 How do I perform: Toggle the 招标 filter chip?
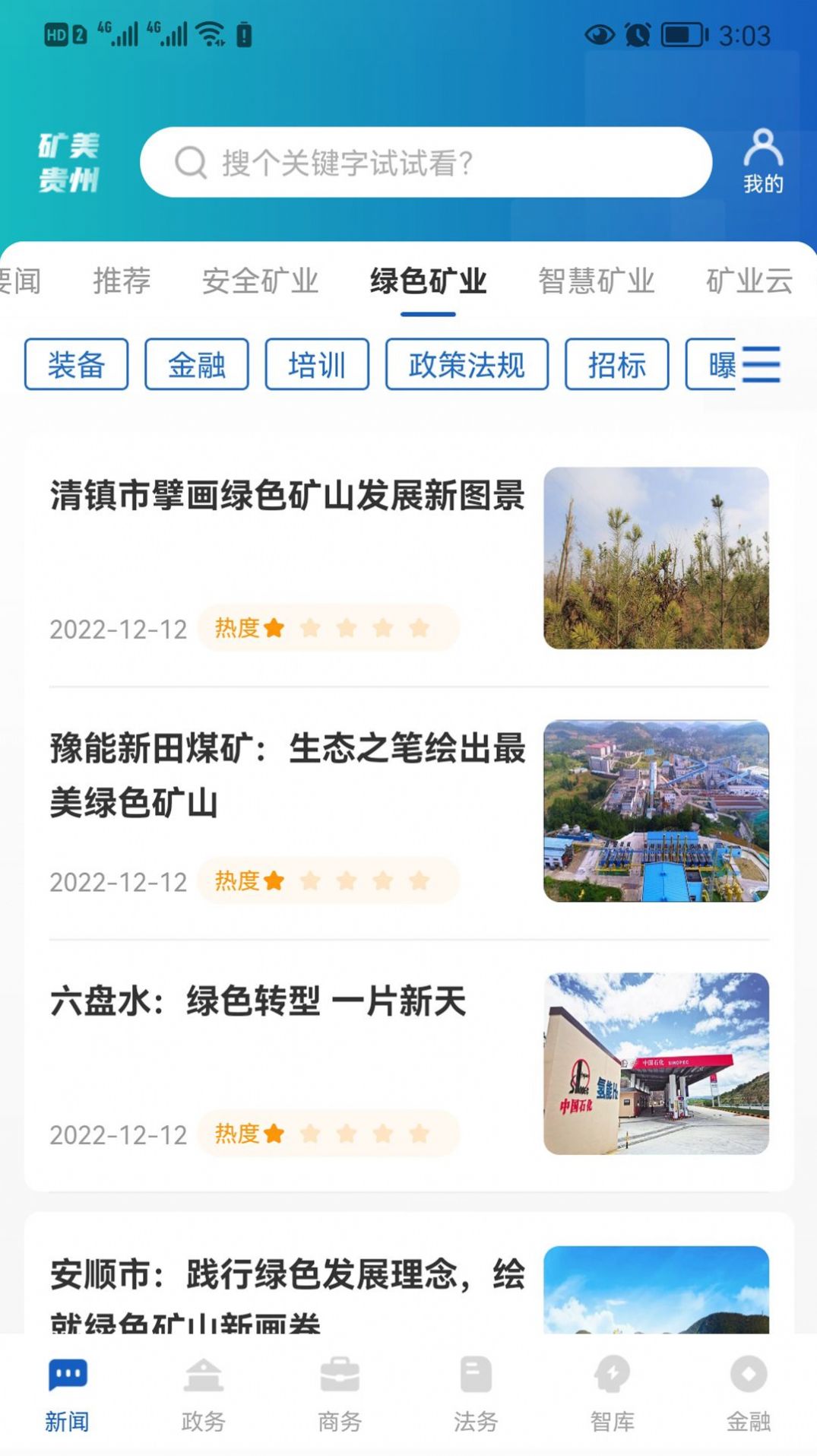click(616, 364)
